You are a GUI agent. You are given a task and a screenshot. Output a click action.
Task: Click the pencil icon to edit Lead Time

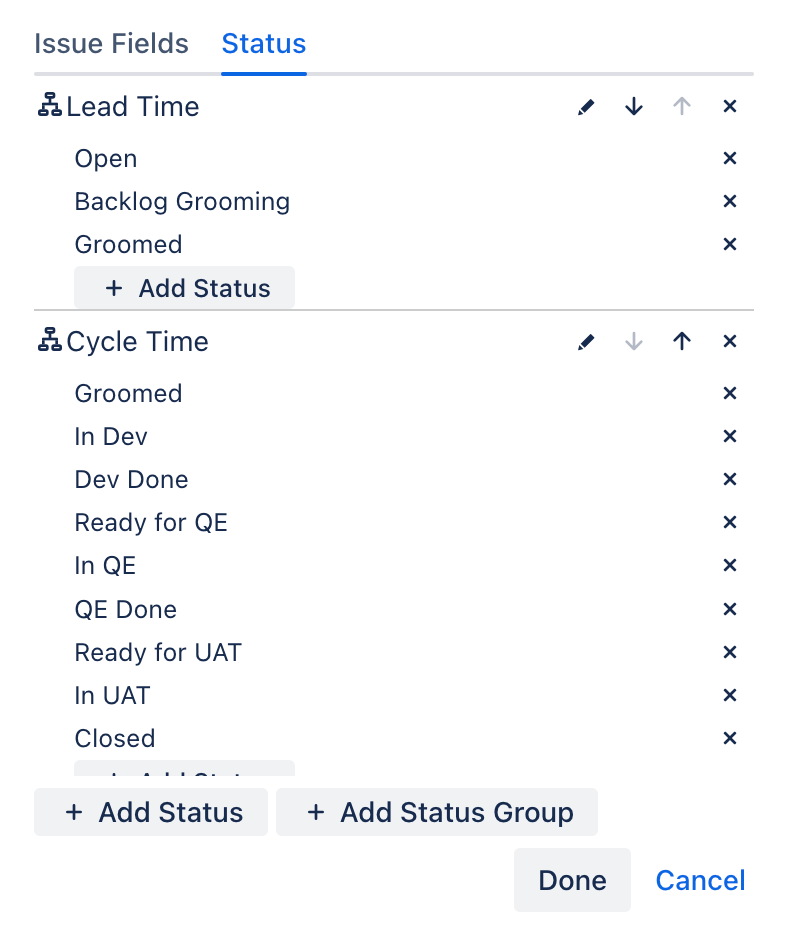pos(587,106)
